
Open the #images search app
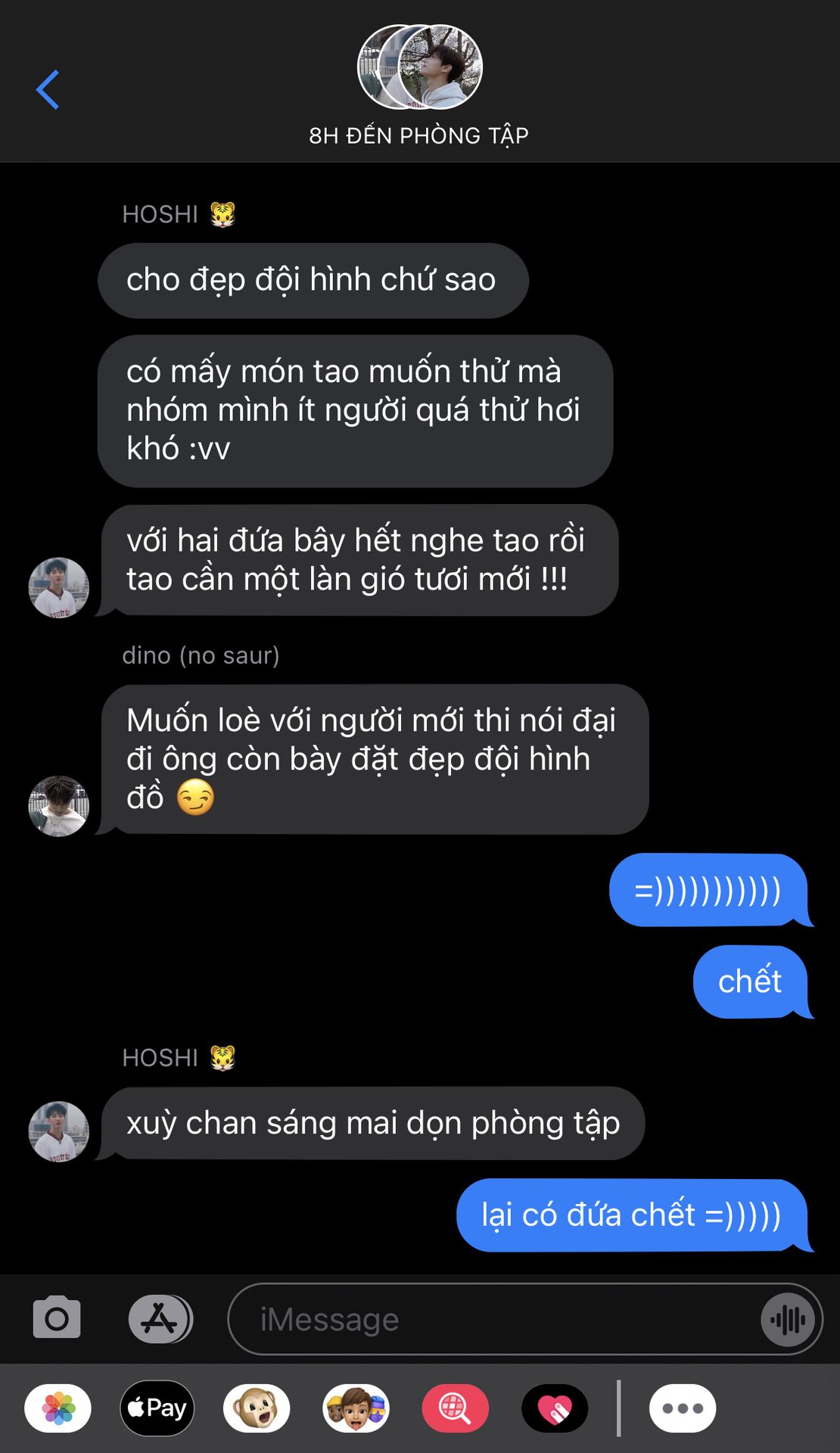pyautogui.click(x=455, y=1408)
